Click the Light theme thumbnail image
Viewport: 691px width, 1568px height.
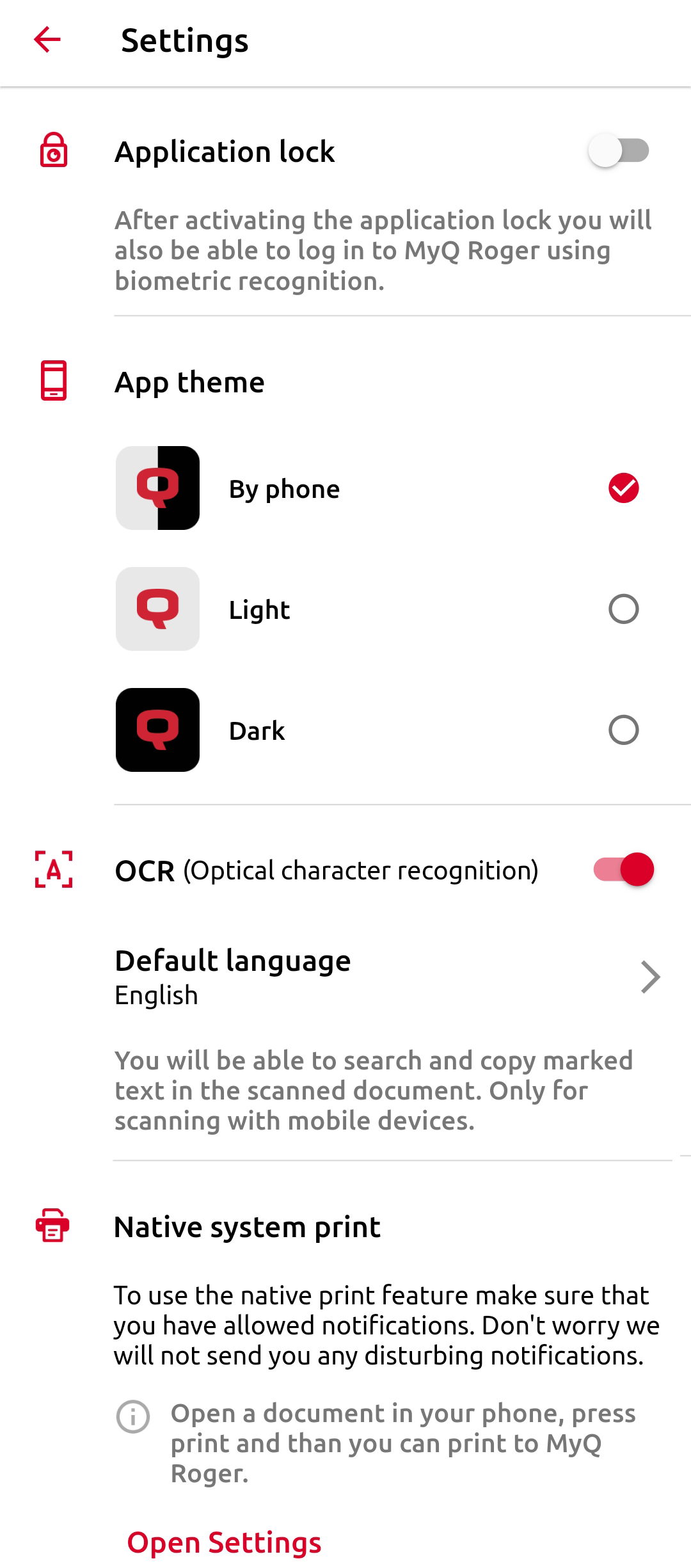click(x=157, y=609)
